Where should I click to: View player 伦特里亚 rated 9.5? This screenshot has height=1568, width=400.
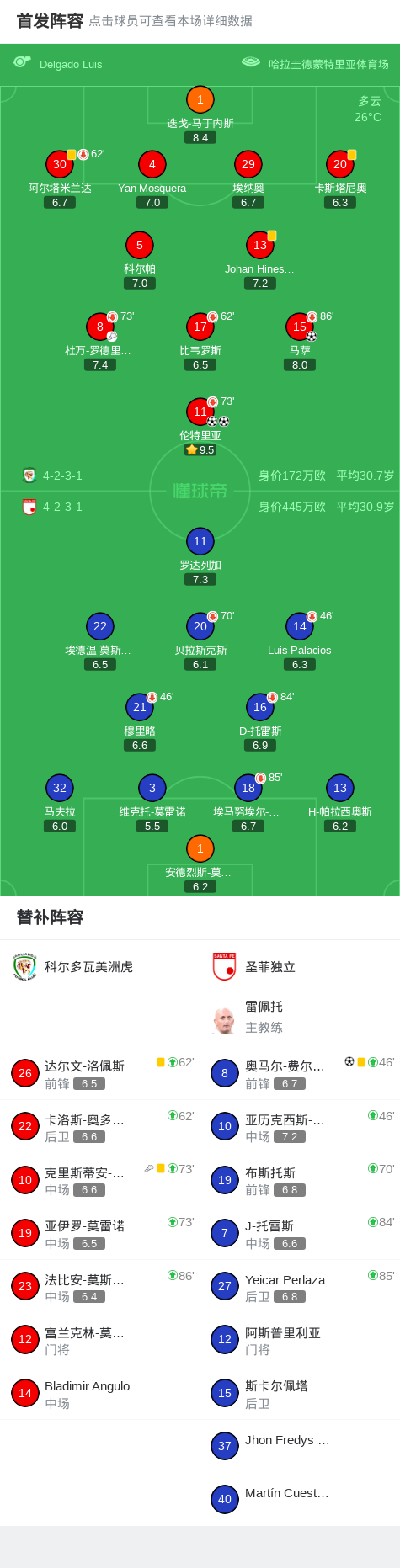[x=200, y=427]
